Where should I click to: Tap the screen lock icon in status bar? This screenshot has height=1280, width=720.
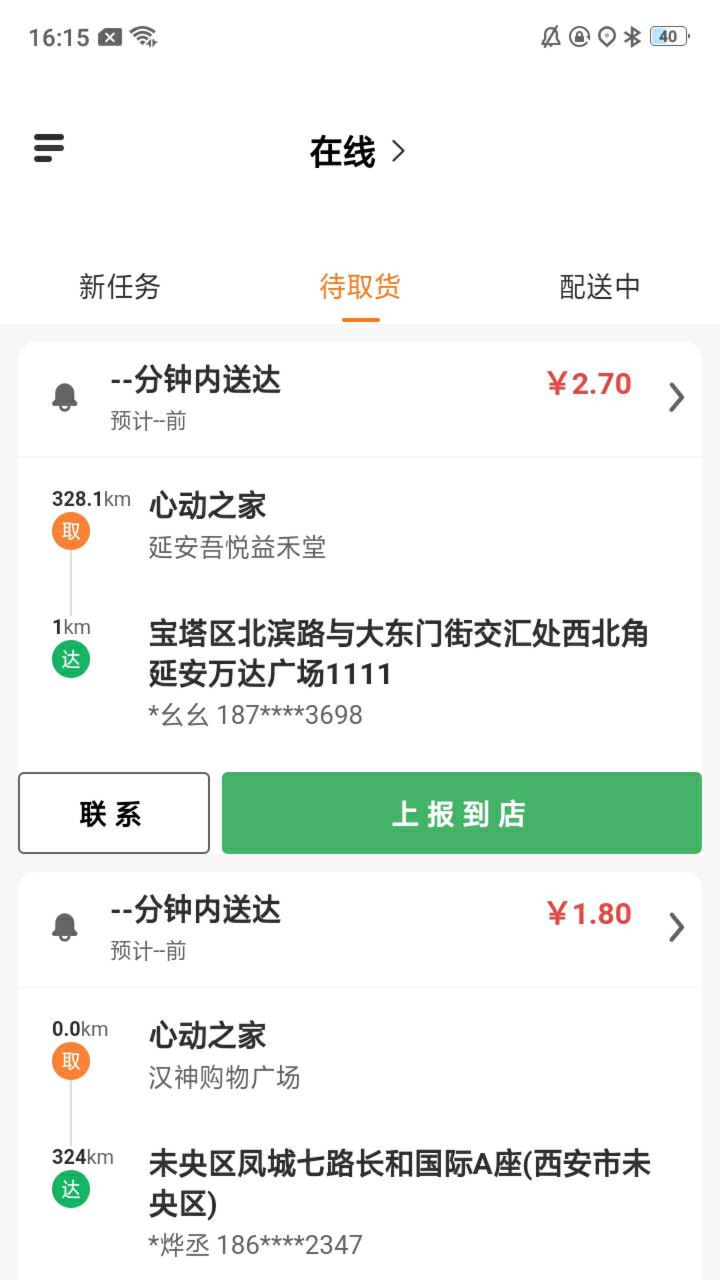[x=579, y=37]
